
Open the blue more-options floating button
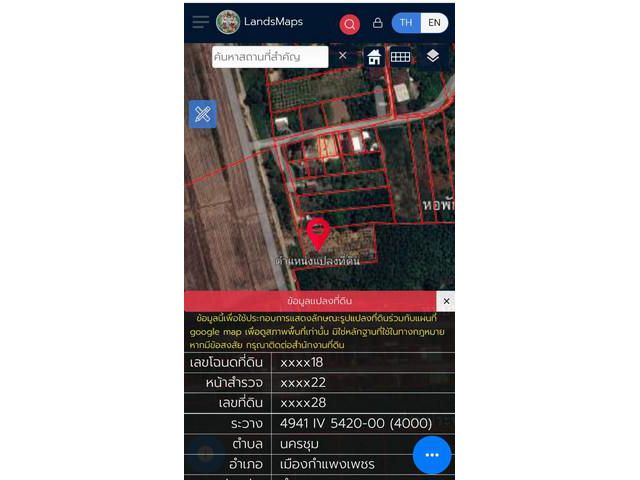click(x=432, y=455)
